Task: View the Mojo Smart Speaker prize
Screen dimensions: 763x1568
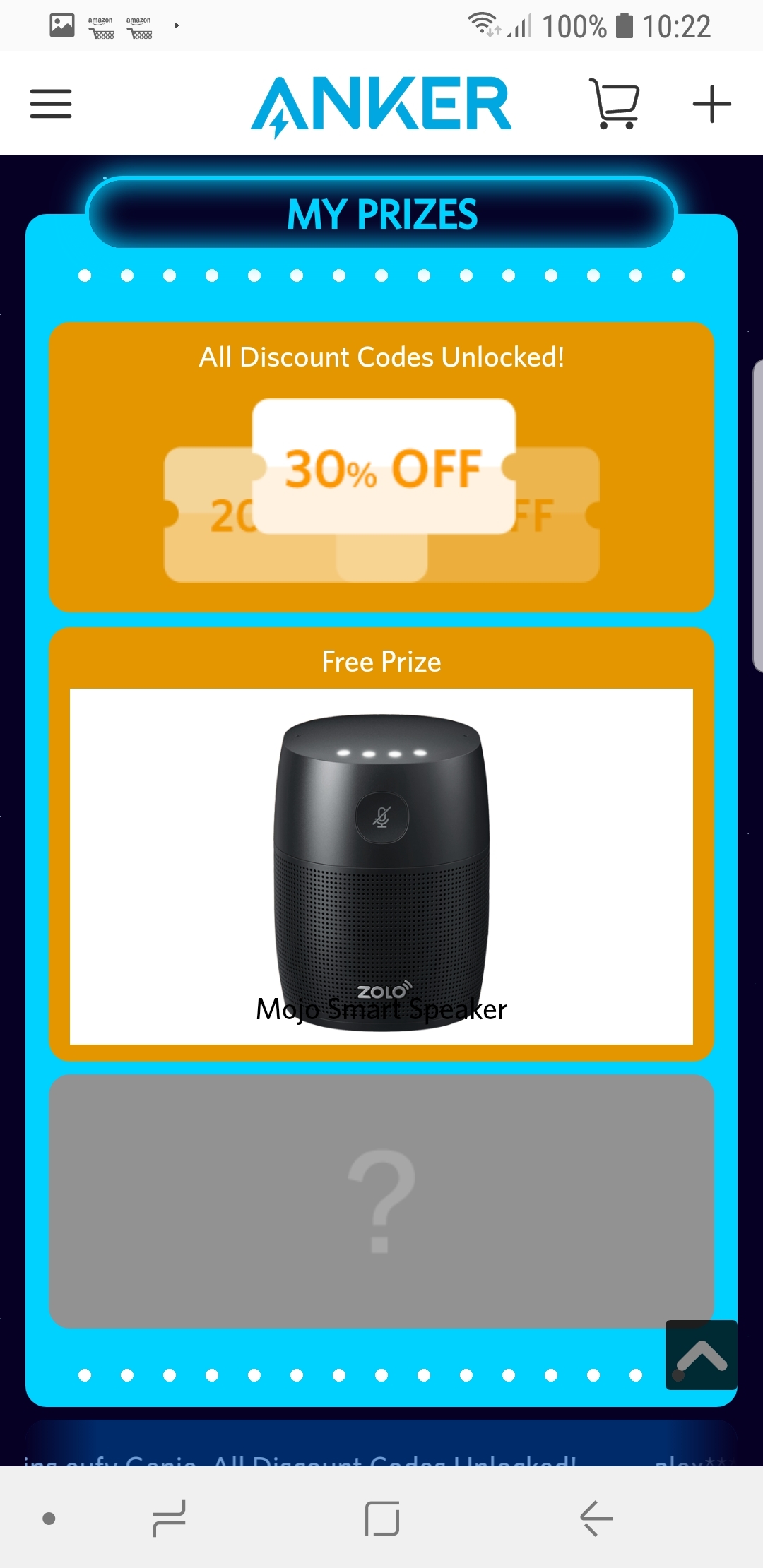Action: [x=381, y=867]
